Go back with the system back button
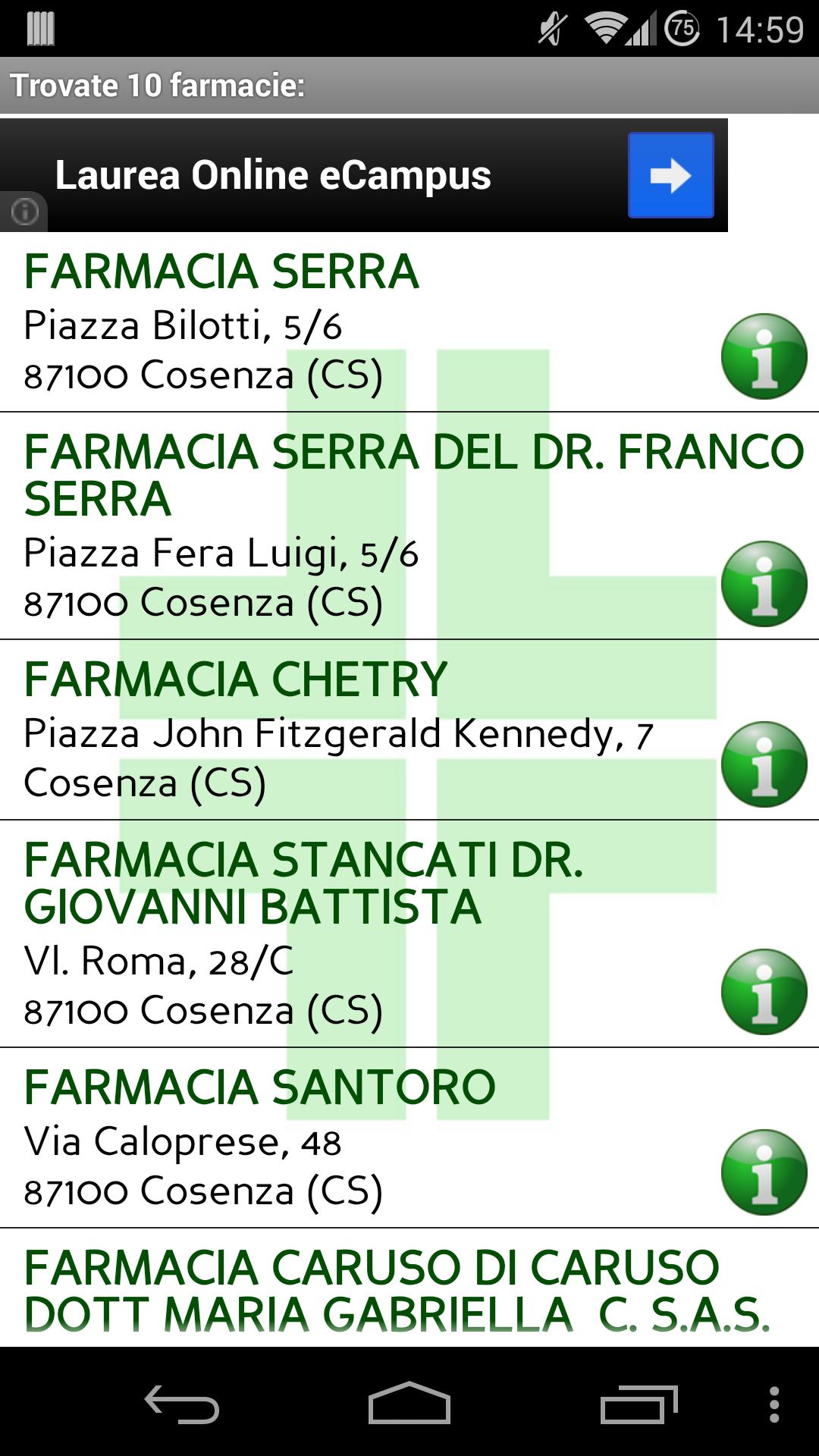This screenshot has height=1456, width=819. [x=182, y=1404]
